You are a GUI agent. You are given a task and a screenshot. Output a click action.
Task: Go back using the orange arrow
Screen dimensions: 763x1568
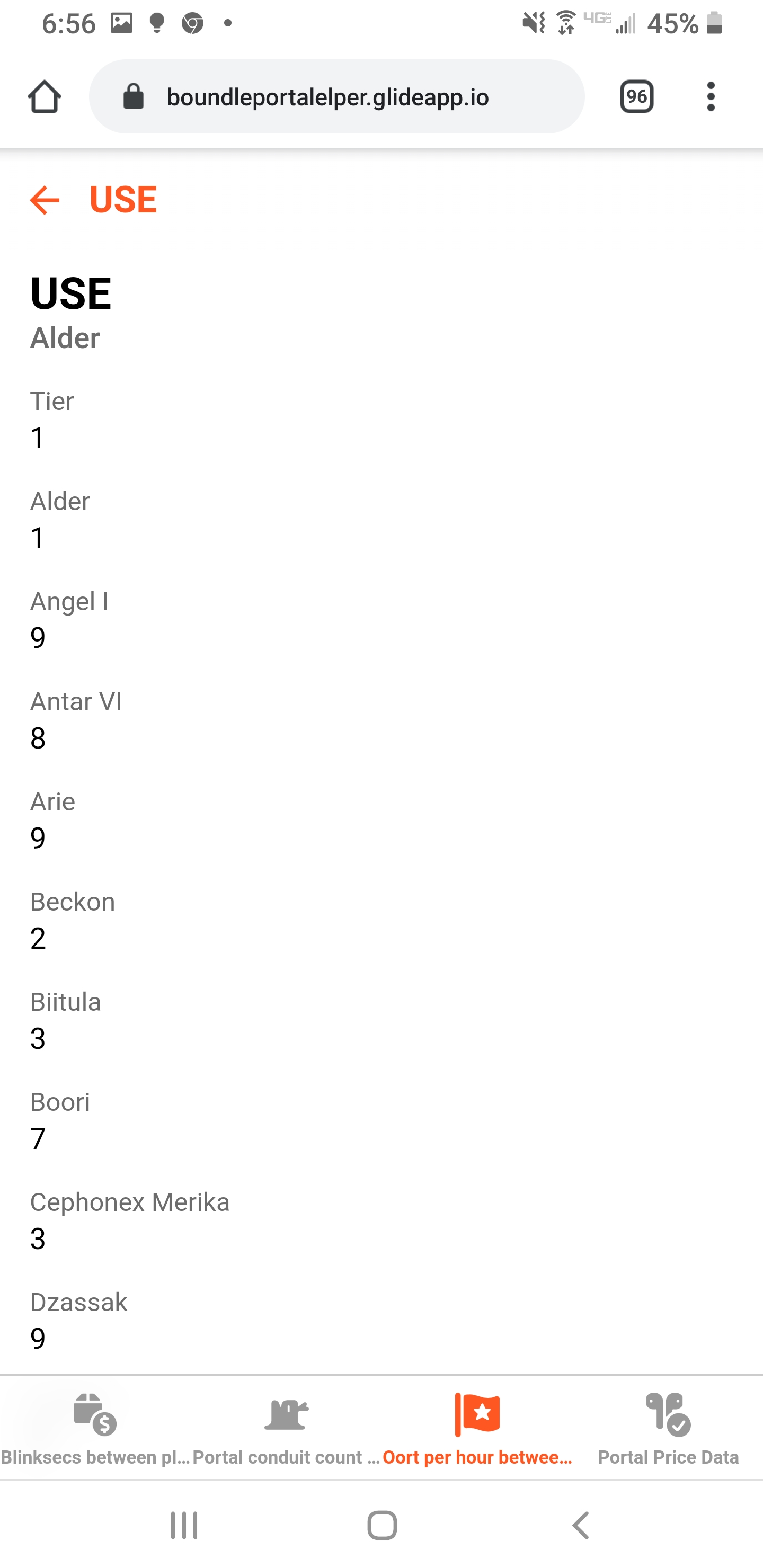[45, 200]
